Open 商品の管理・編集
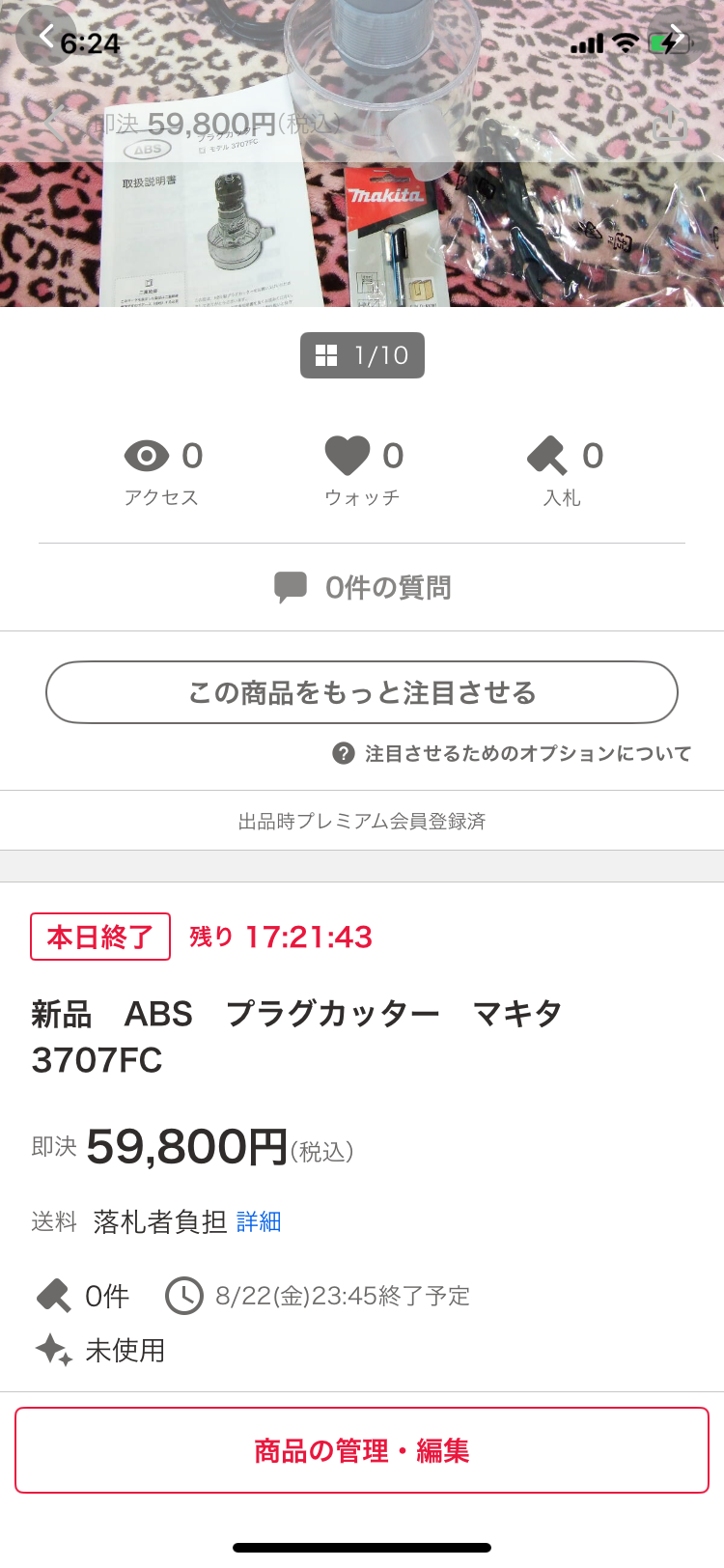 tap(362, 1450)
